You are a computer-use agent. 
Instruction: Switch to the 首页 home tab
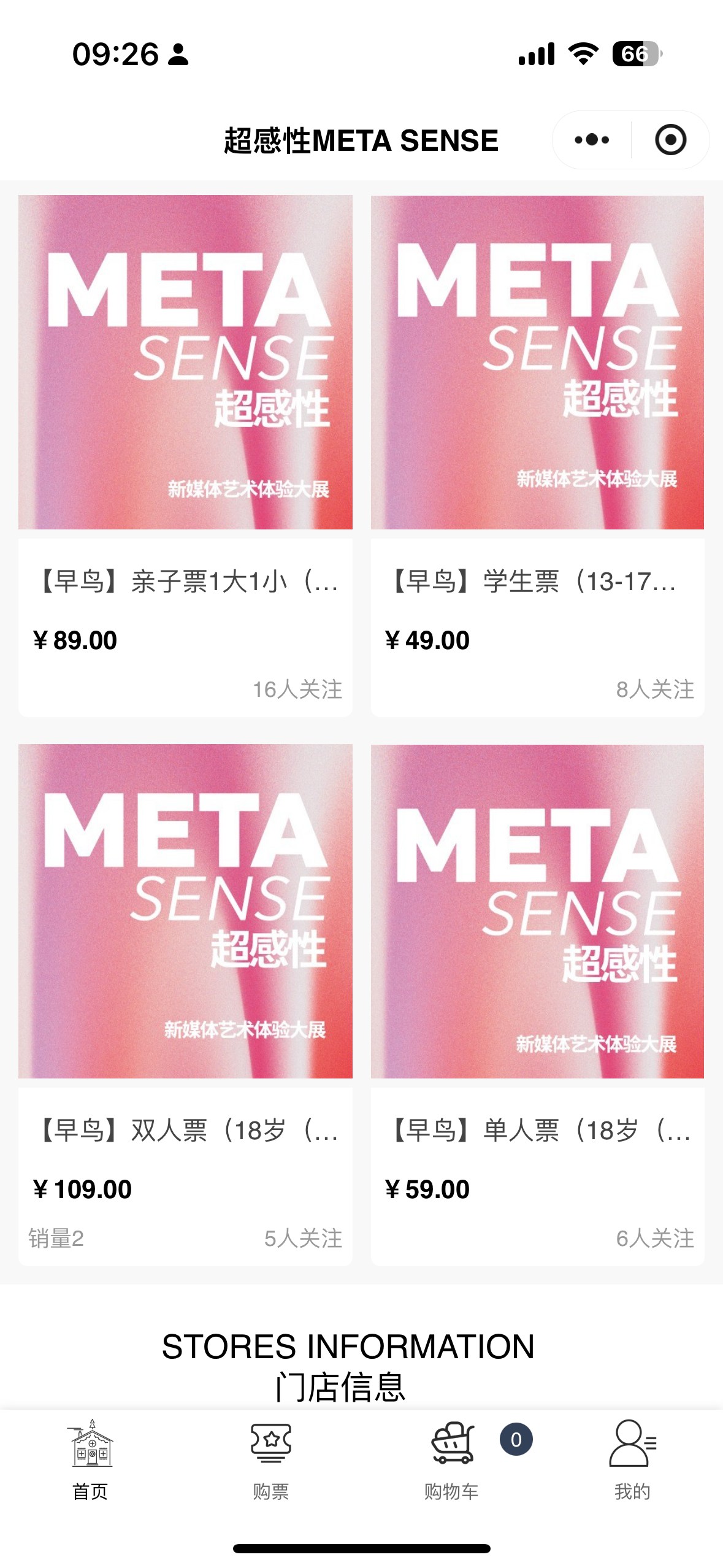click(x=91, y=1459)
